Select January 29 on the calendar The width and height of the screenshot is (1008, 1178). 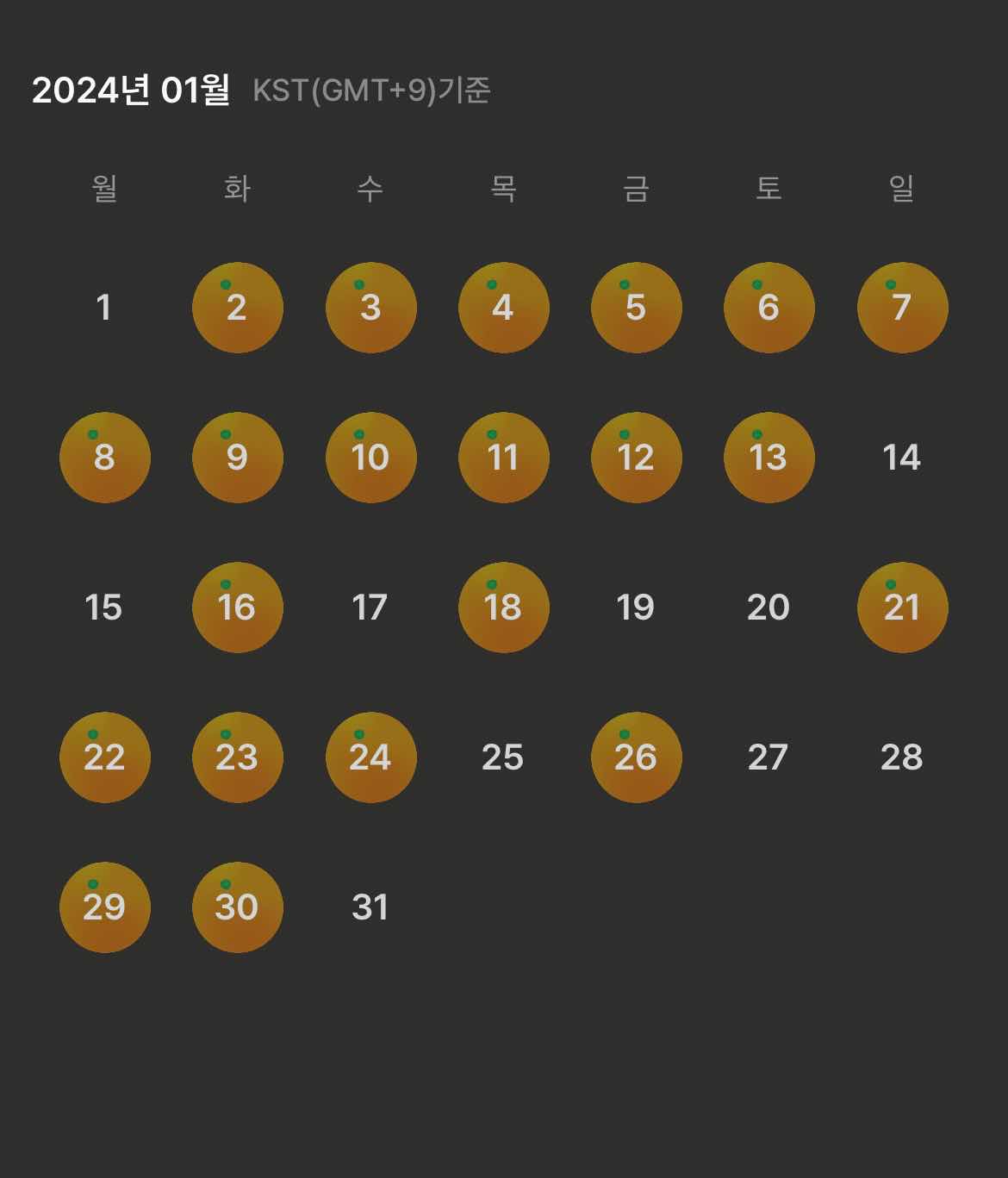coord(104,907)
